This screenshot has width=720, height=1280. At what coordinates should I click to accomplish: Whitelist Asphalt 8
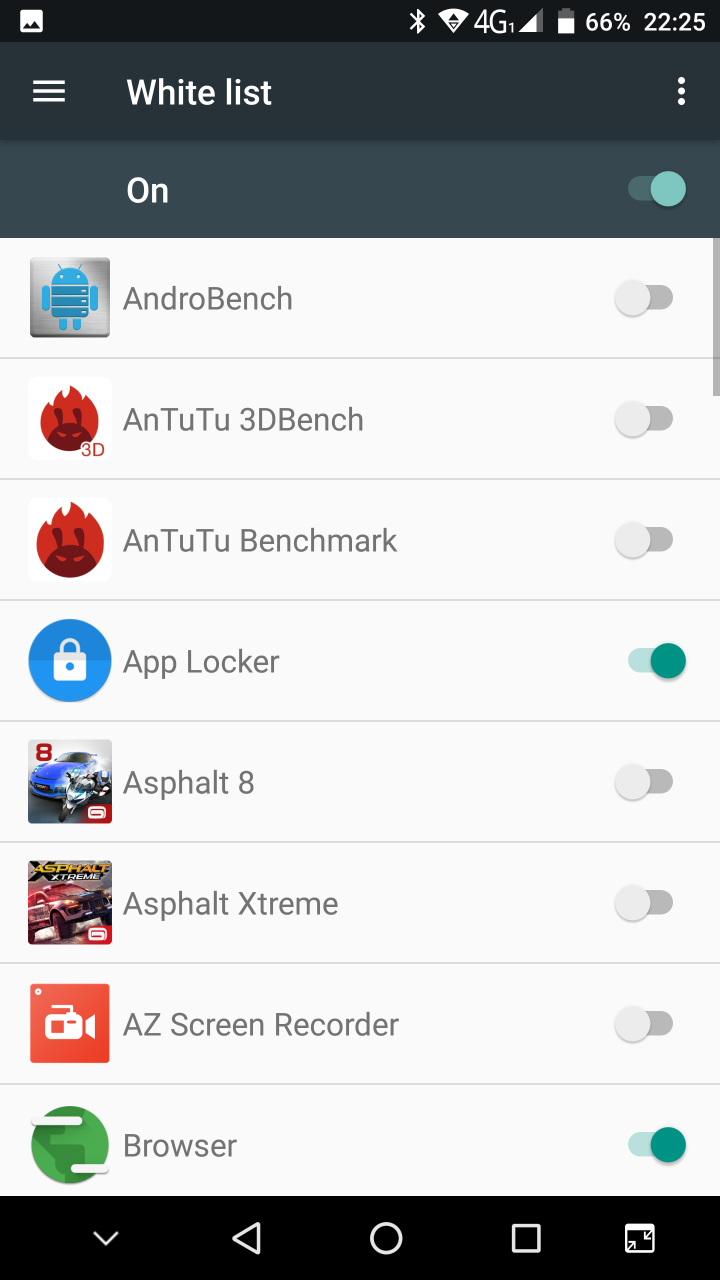(644, 782)
